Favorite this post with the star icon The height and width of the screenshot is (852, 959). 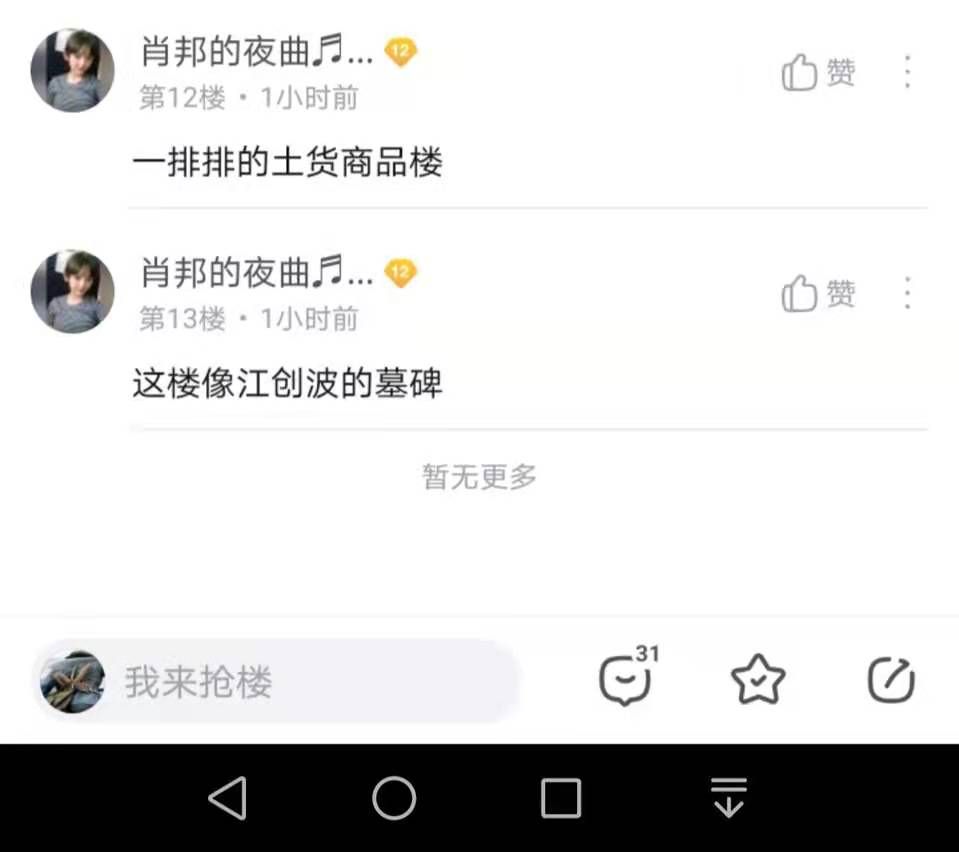tap(758, 681)
